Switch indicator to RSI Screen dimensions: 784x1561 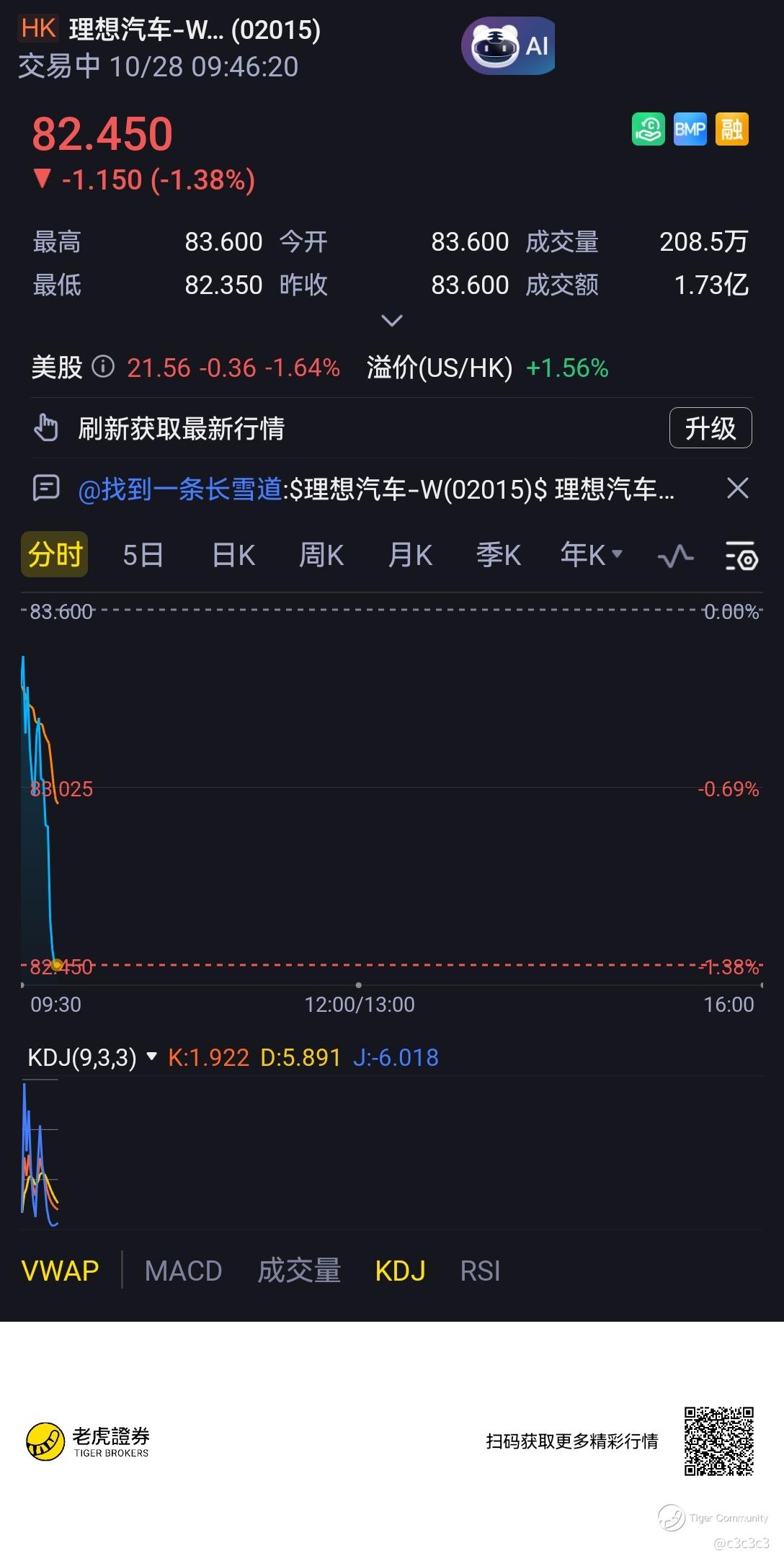click(480, 1270)
